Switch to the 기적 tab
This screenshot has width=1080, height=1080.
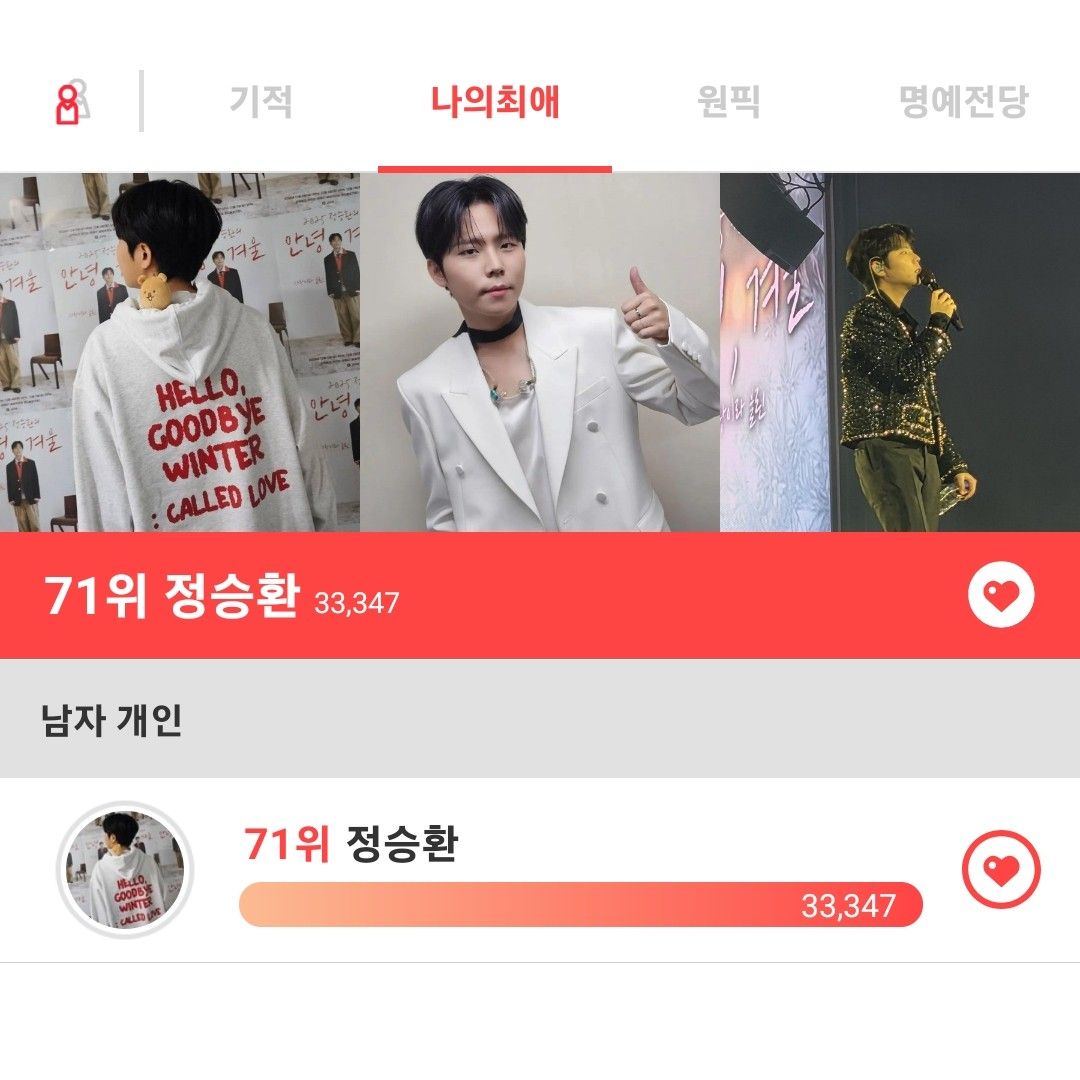261,102
